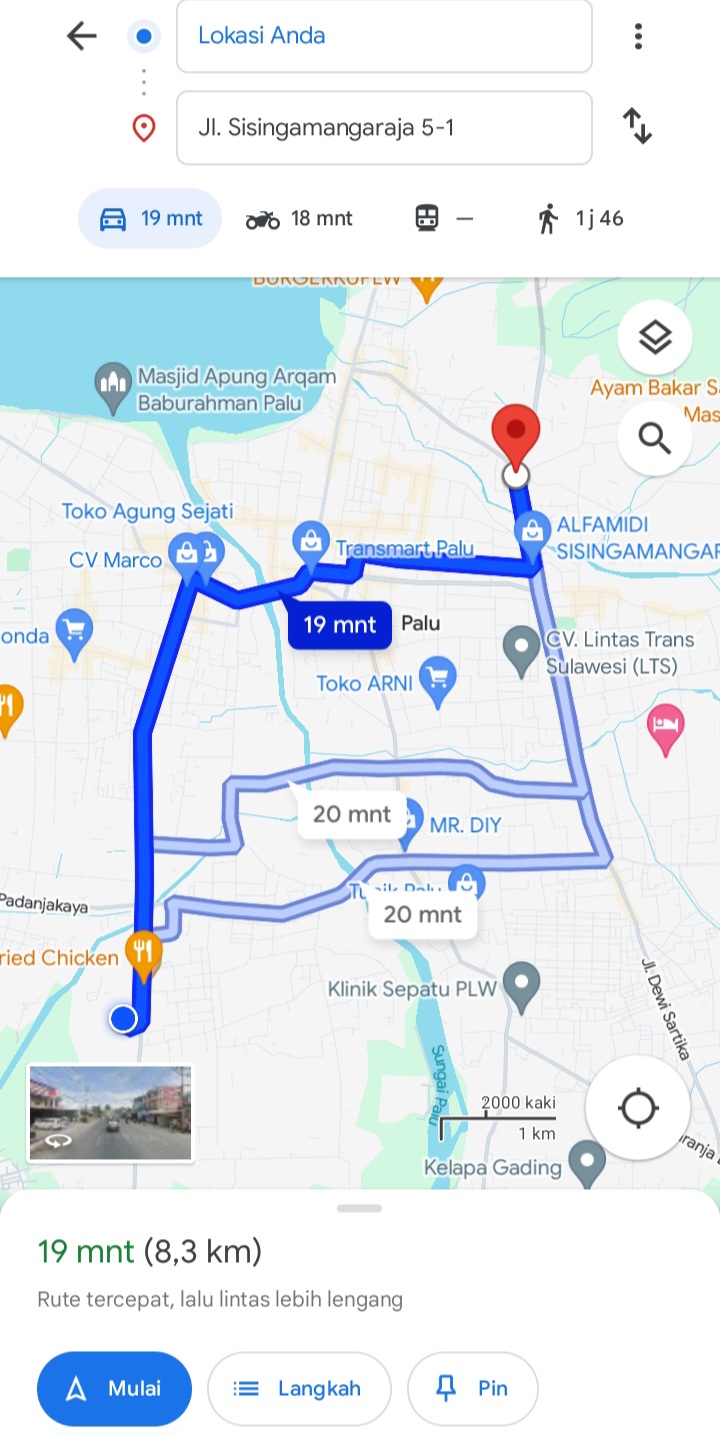
Task: Open the Street View thumbnail
Action: click(110, 1113)
